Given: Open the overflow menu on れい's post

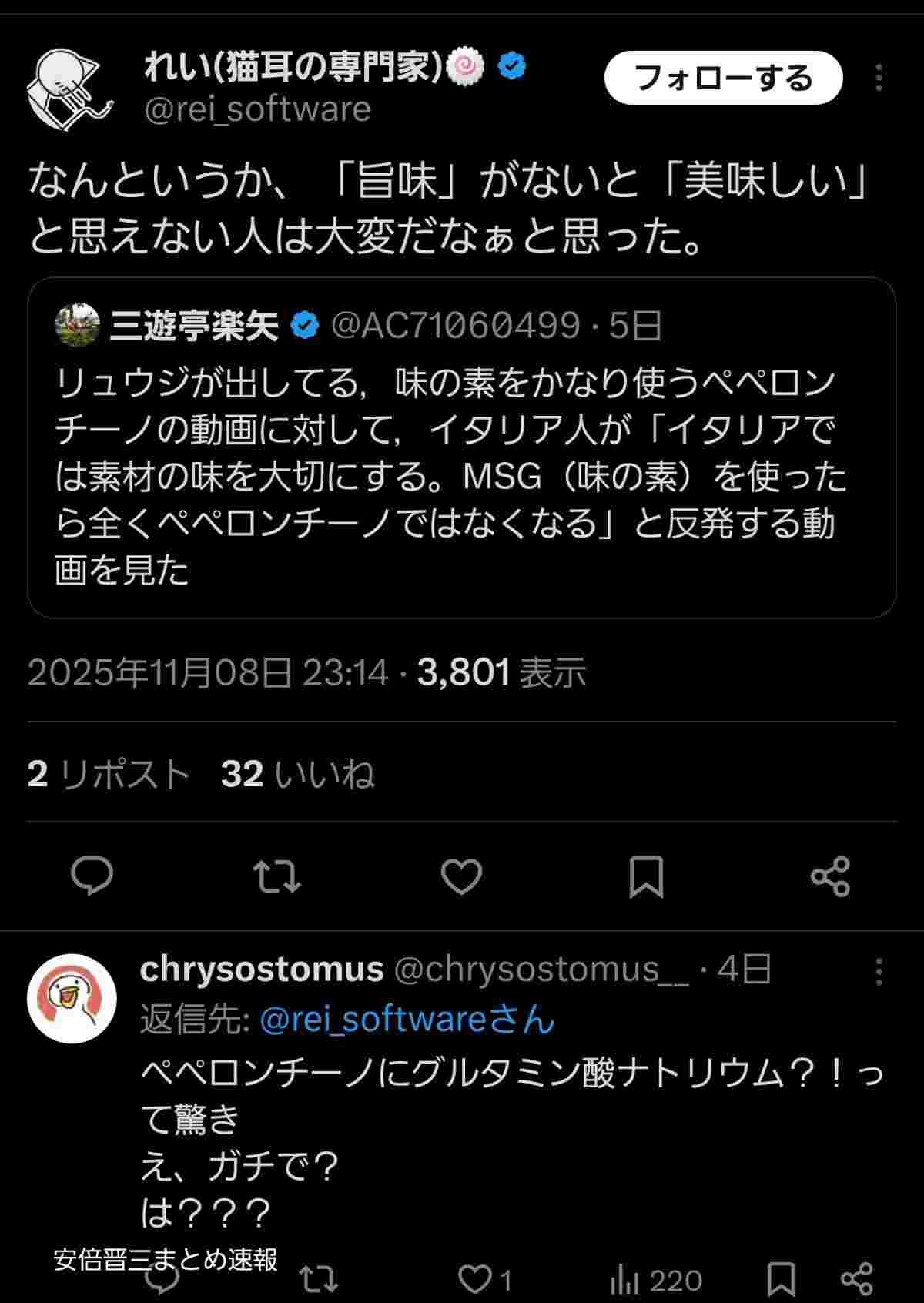Looking at the screenshot, I should (879, 78).
